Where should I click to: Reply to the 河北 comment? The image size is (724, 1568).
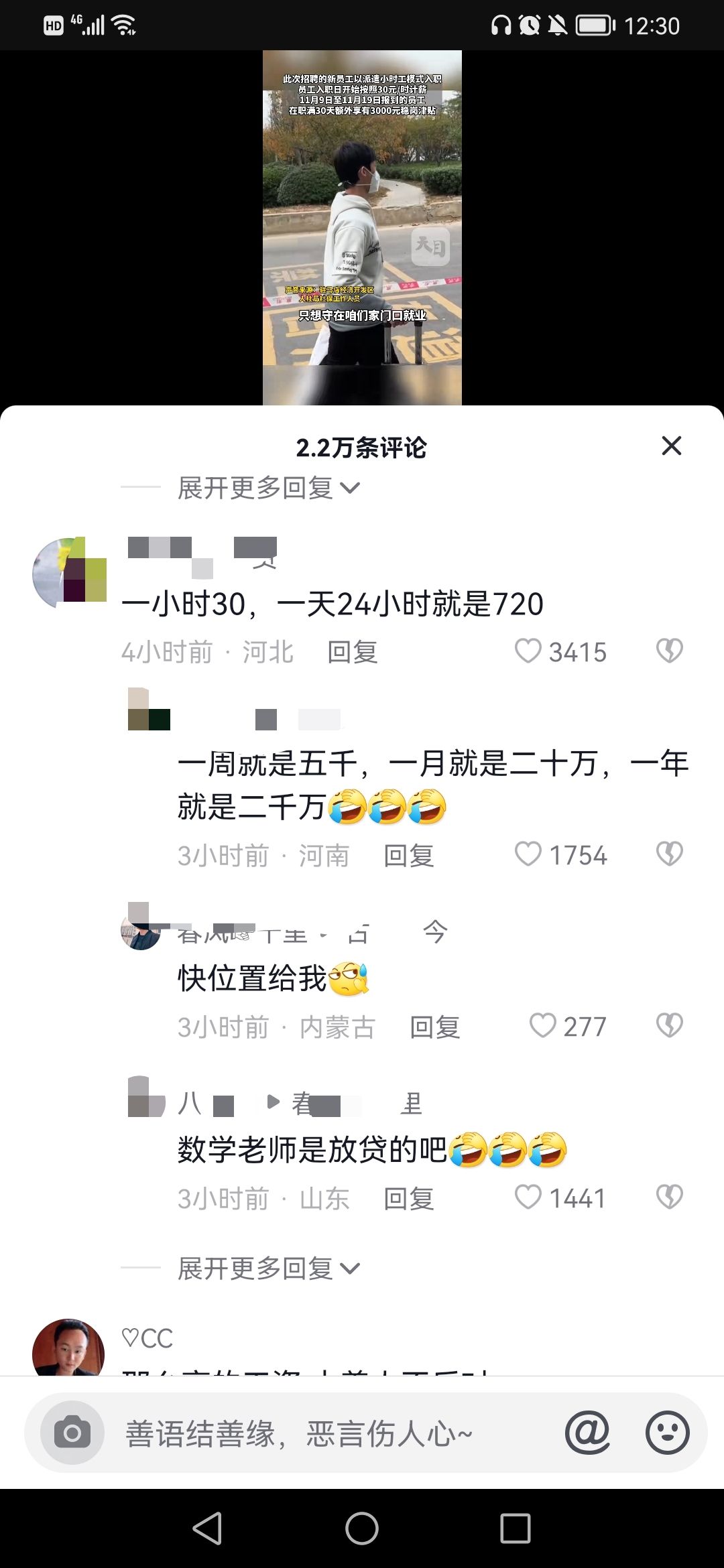point(353,652)
